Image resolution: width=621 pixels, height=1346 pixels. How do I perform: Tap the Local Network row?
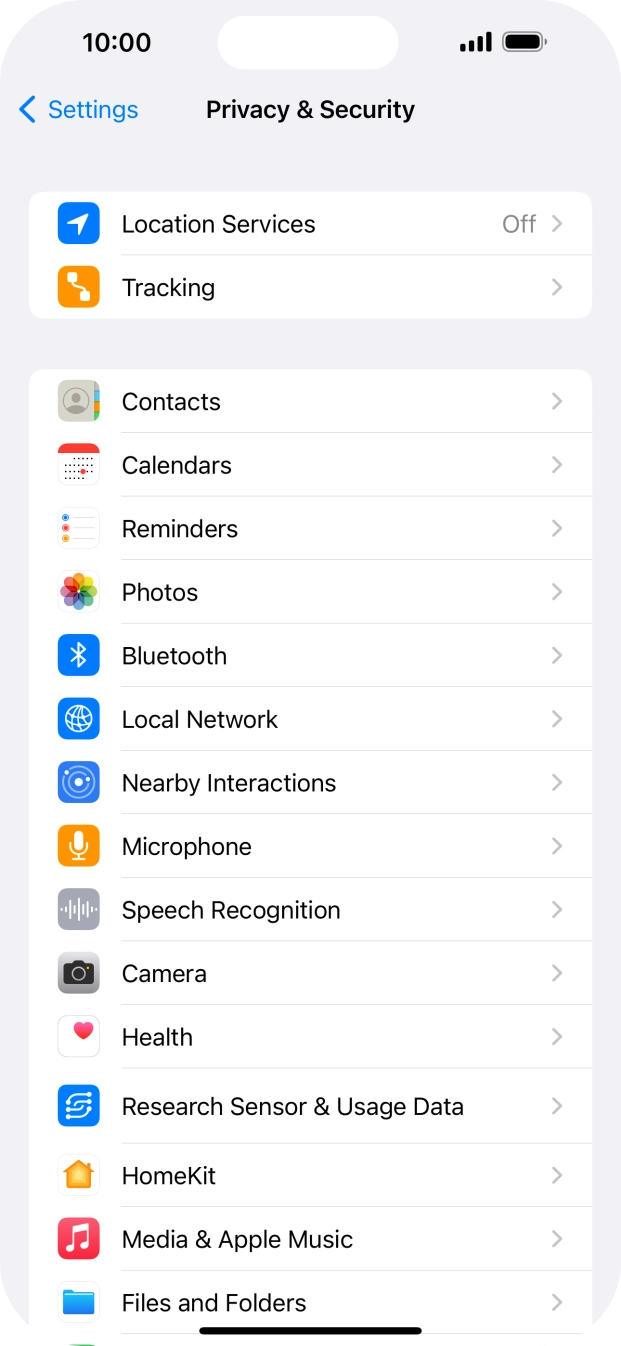pos(310,719)
